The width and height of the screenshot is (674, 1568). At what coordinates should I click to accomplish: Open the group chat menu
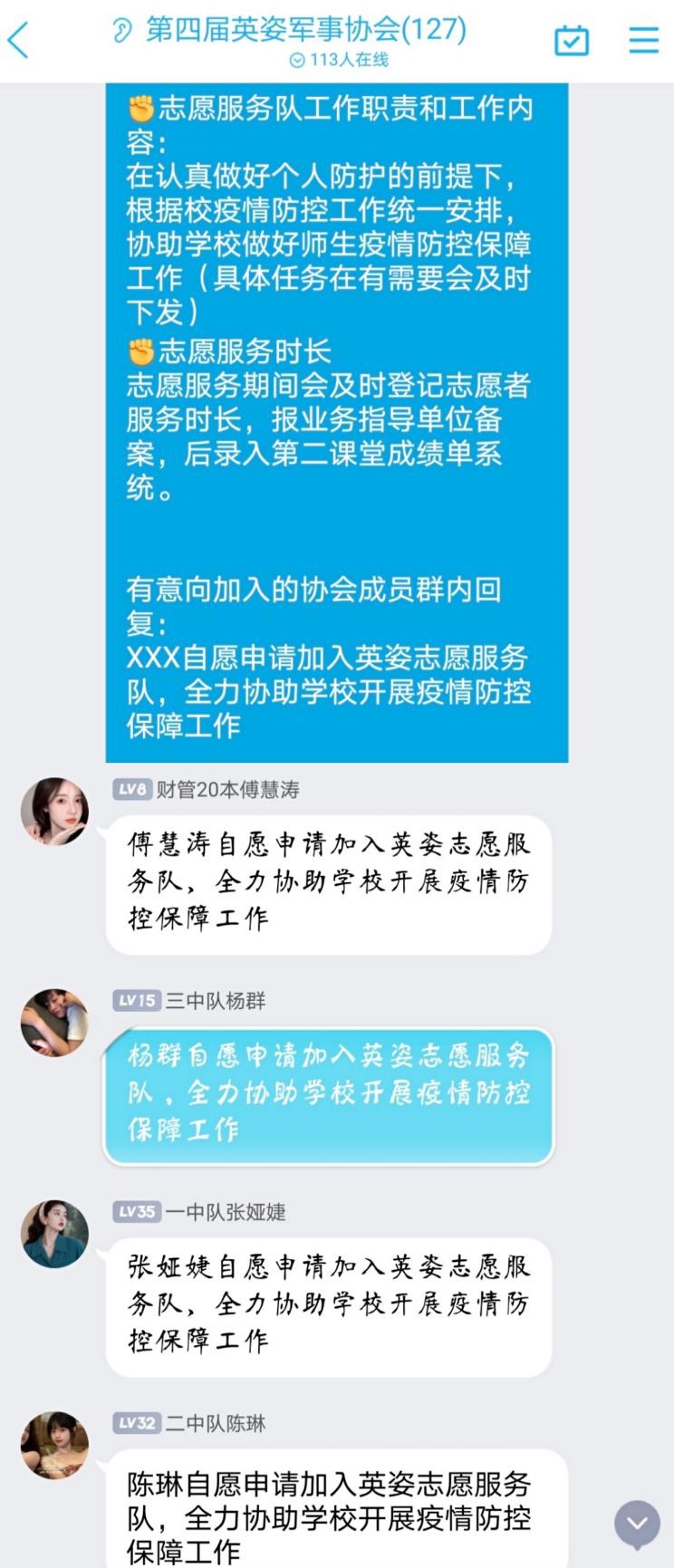coord(643,40)
